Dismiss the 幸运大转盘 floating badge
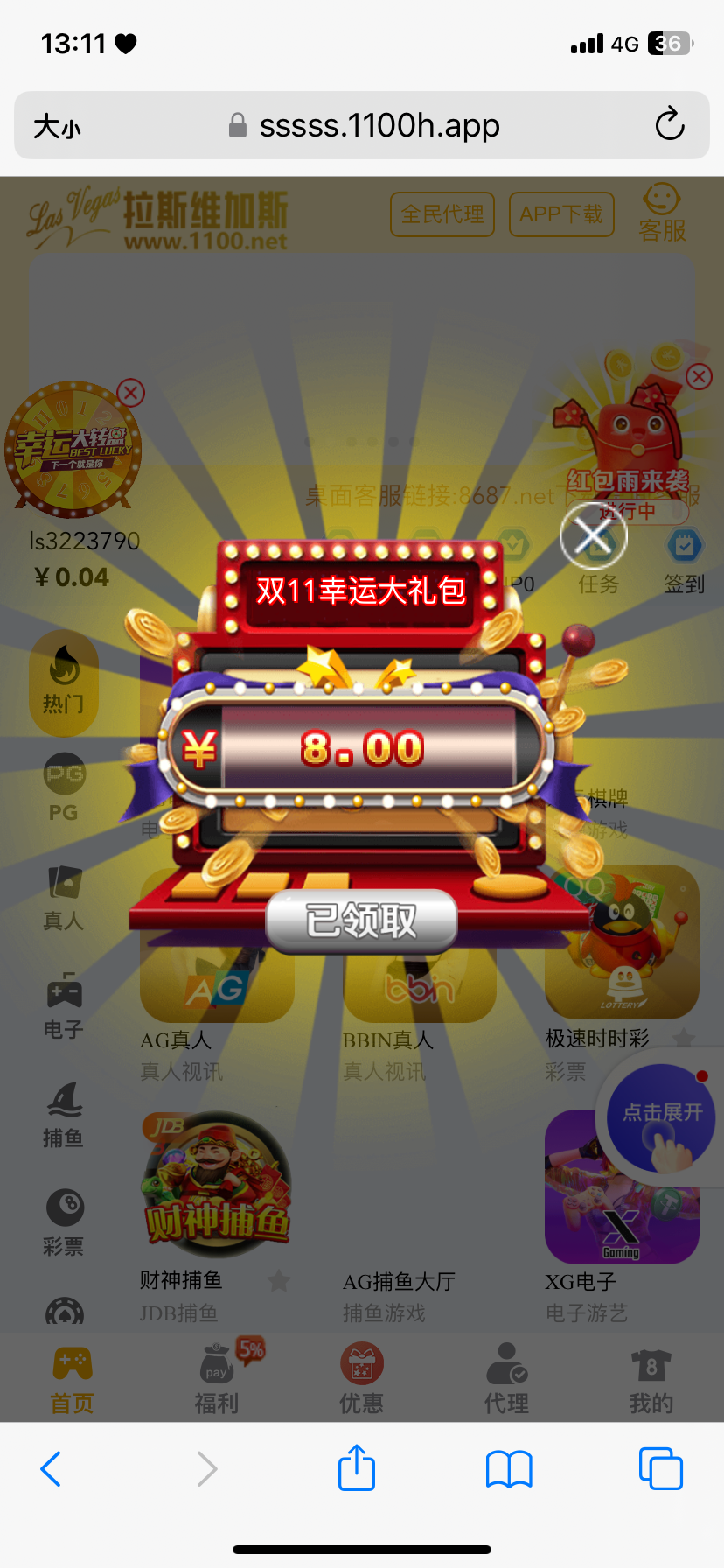 (x=131, y=392)
